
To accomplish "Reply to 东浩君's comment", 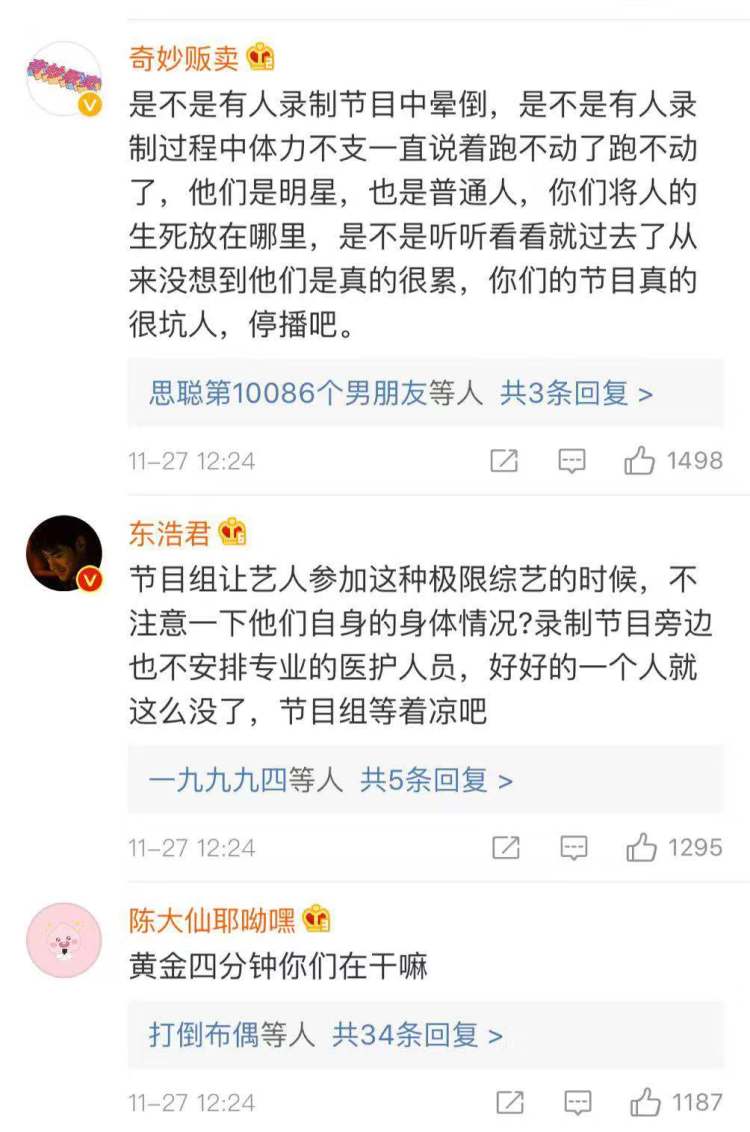I will pyautogui.click(x=573, y=848).
